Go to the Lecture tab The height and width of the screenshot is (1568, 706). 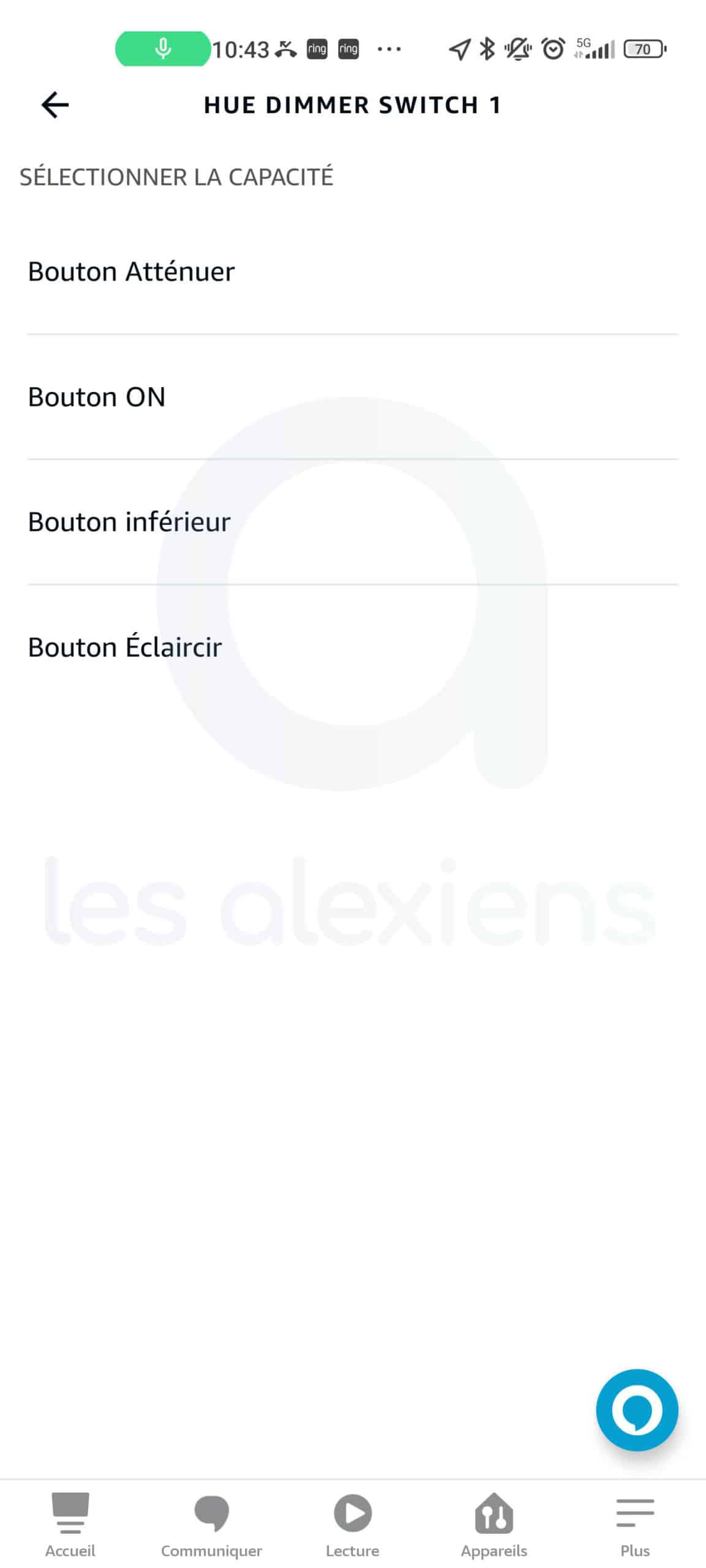click(x=352, y=1525)
